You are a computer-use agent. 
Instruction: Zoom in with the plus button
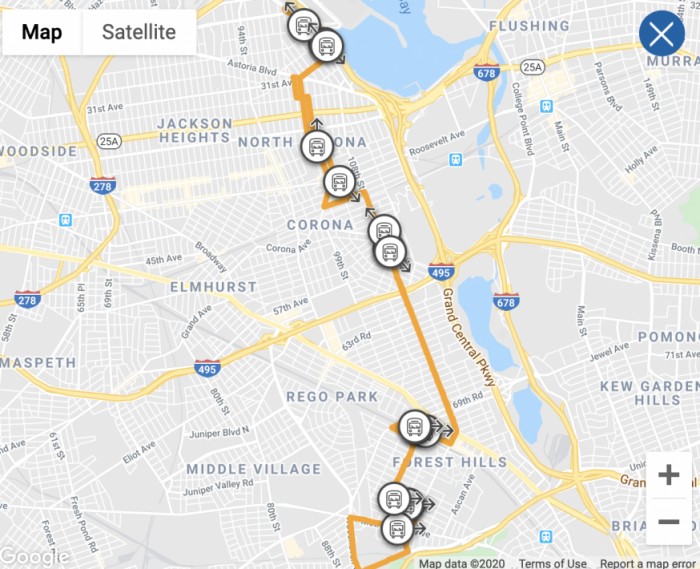click(x=669, y=474)
